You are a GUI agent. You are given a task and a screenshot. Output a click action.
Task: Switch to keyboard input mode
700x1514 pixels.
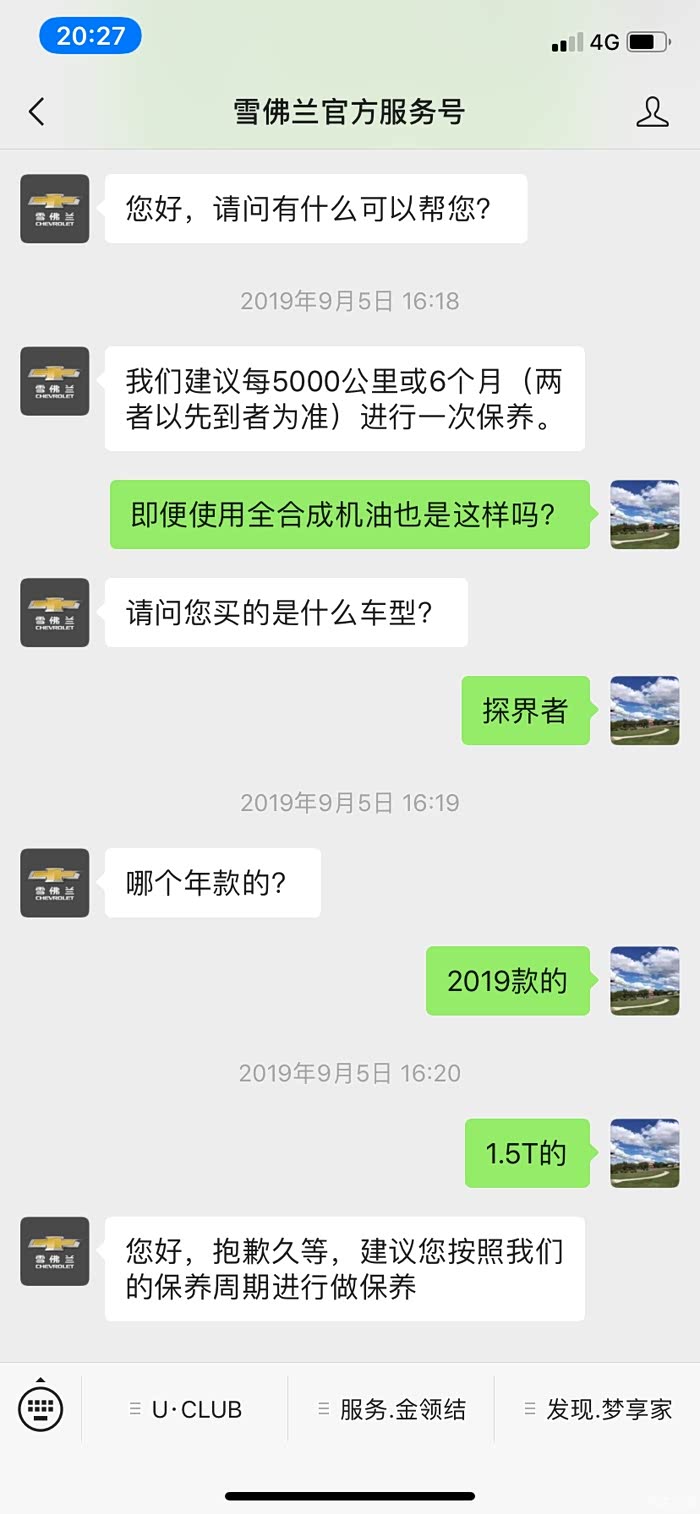click(x=41, y=1408)
